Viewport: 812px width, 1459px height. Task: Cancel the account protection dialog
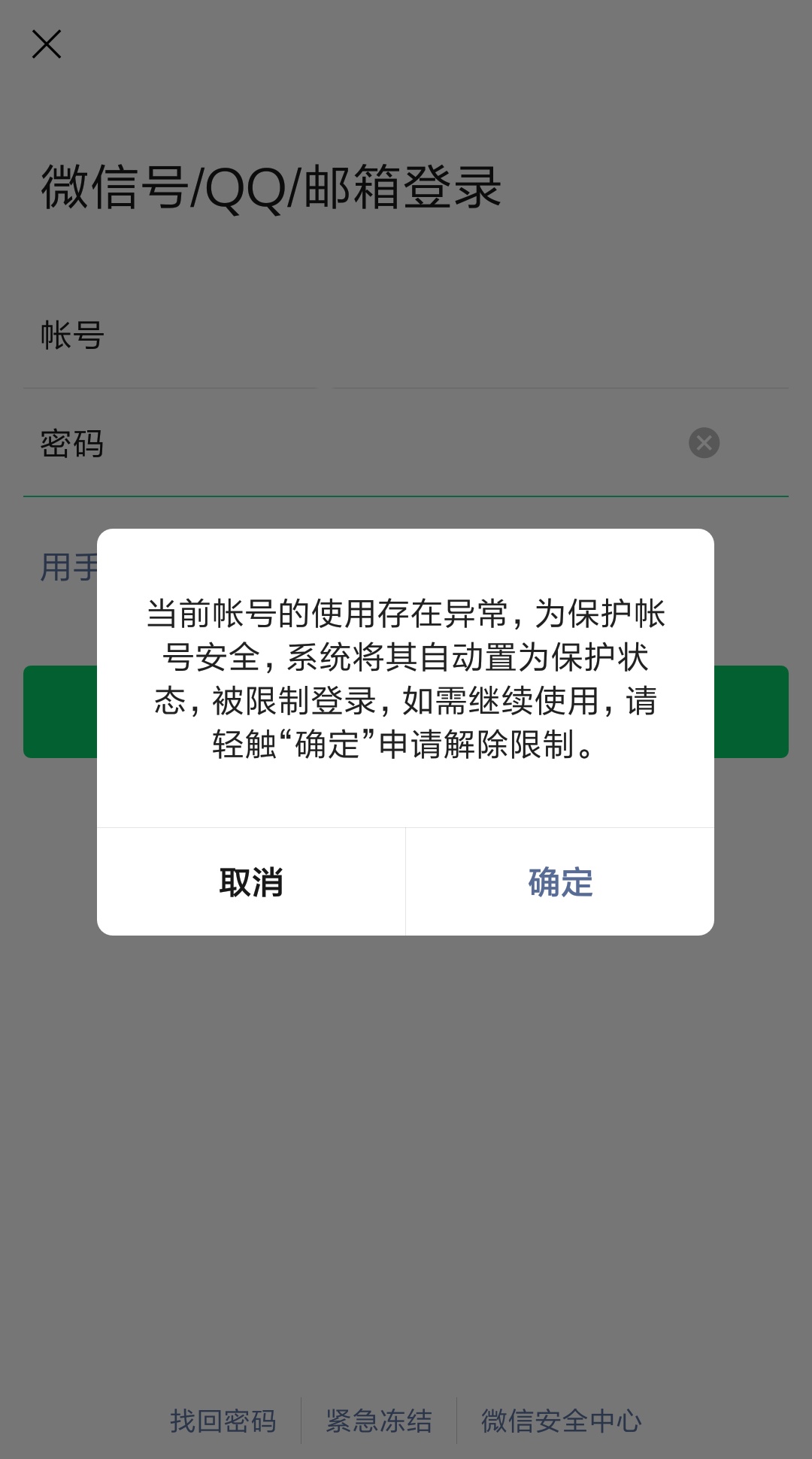[x=251, y=882]
